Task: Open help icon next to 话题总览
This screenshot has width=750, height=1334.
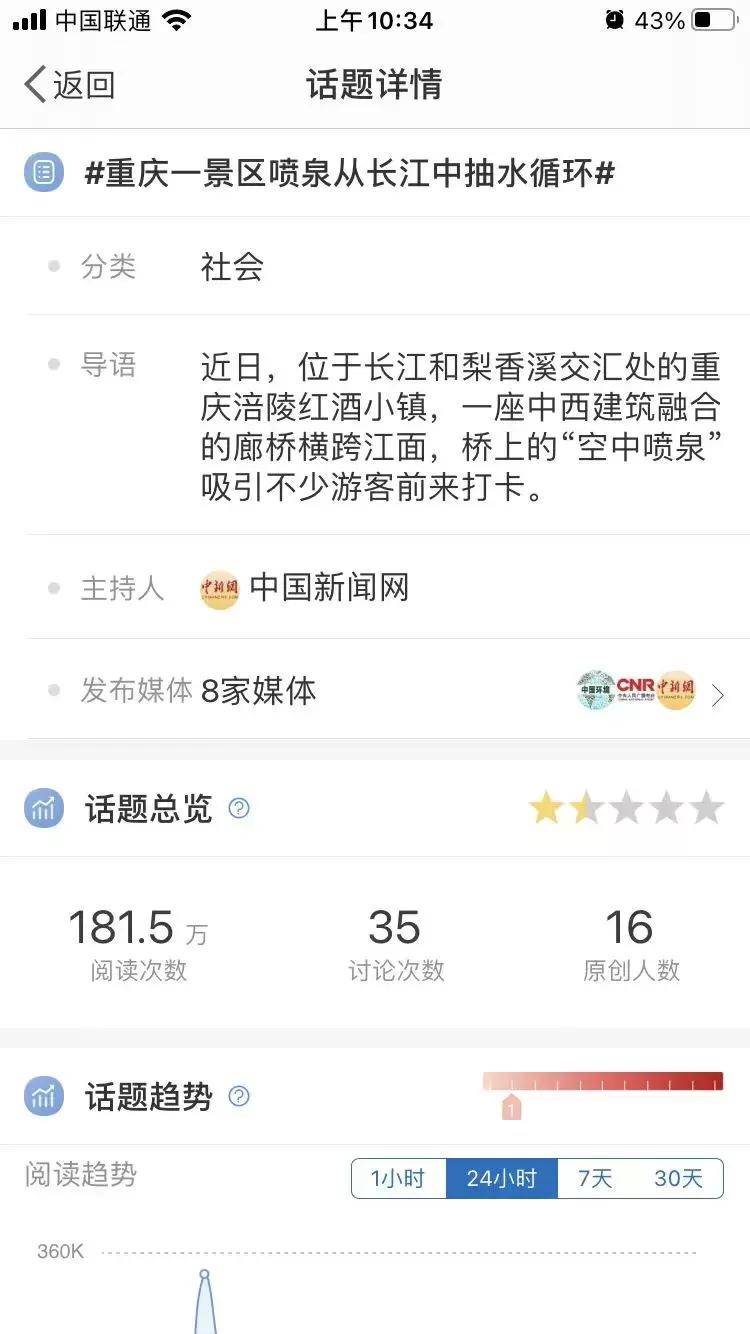Action: point(239,808)
